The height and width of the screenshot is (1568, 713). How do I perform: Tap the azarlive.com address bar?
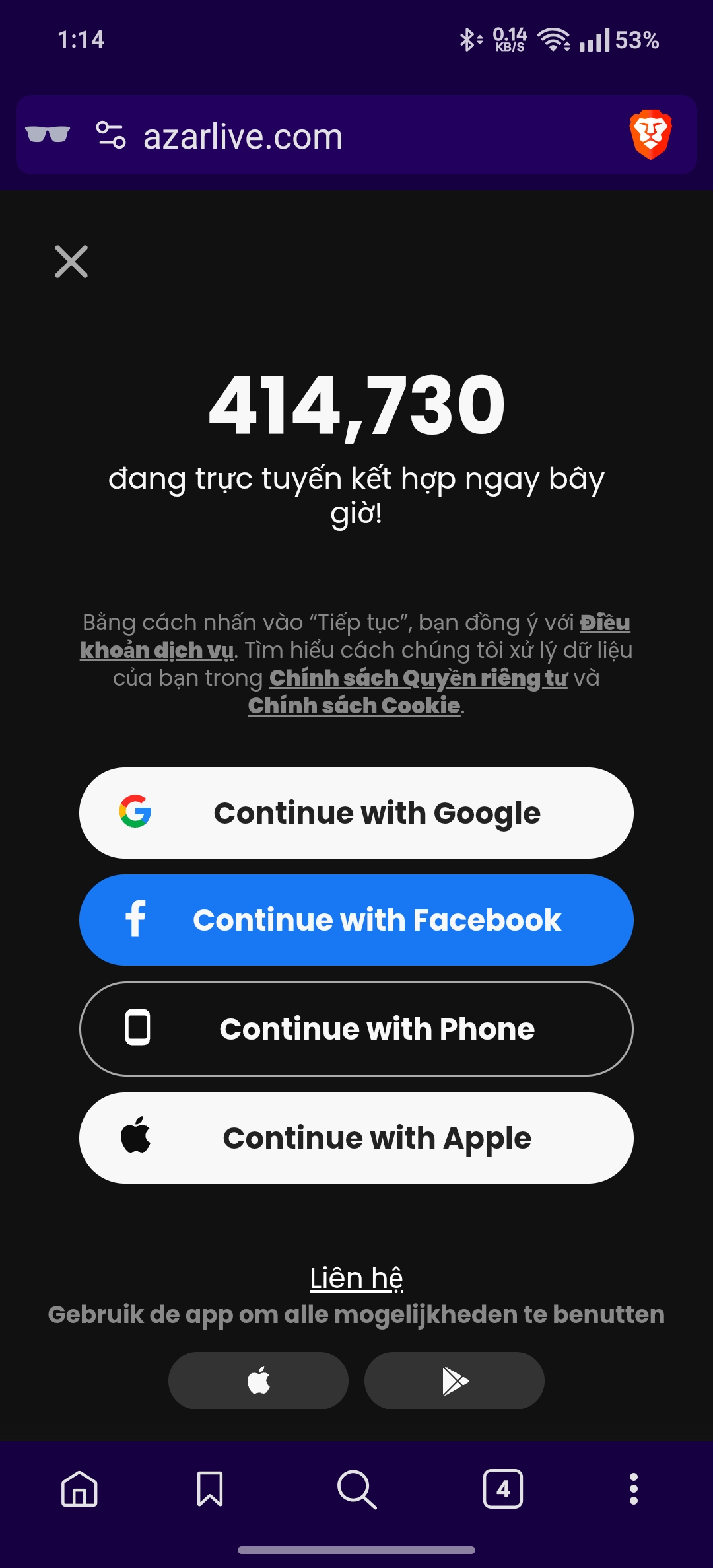click(356, 135)
